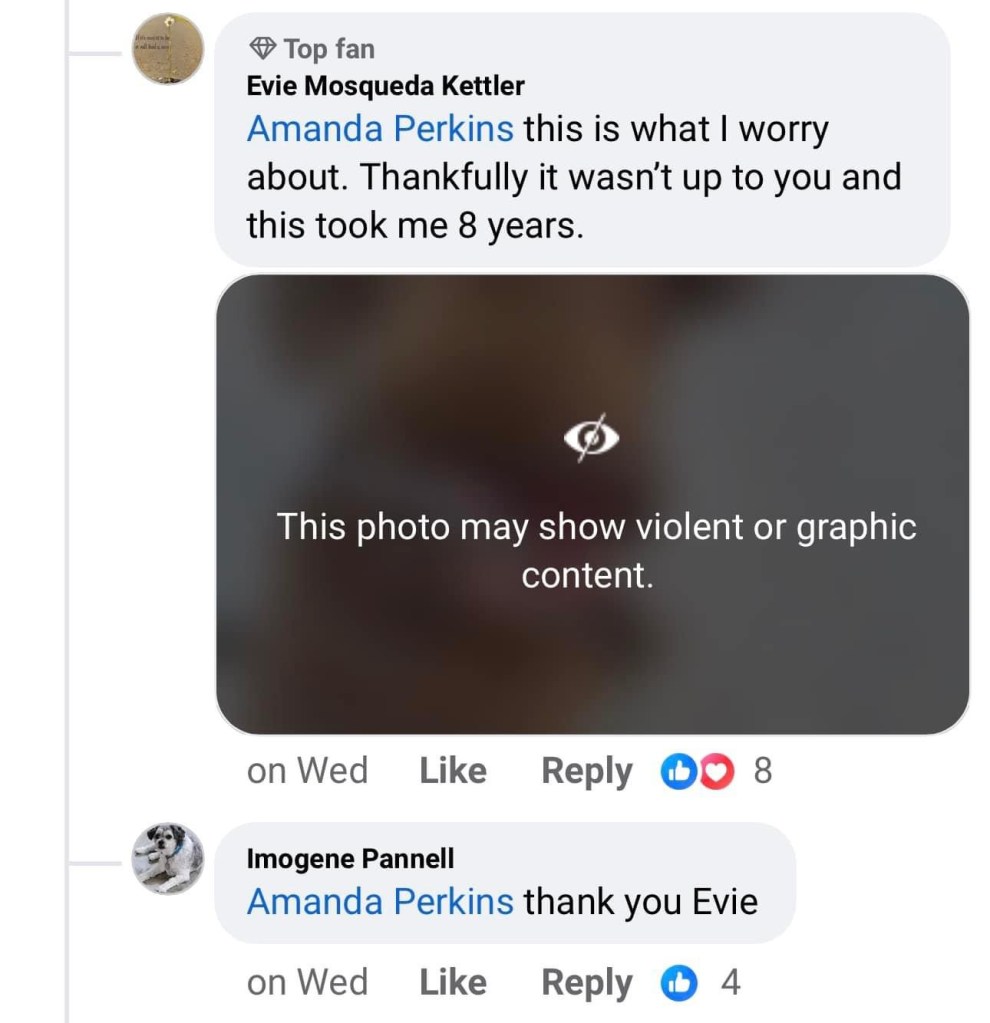The image size is (990, 1023).
Task: Open Imogene Pannell's profile name
Action: tap(350, 858)
